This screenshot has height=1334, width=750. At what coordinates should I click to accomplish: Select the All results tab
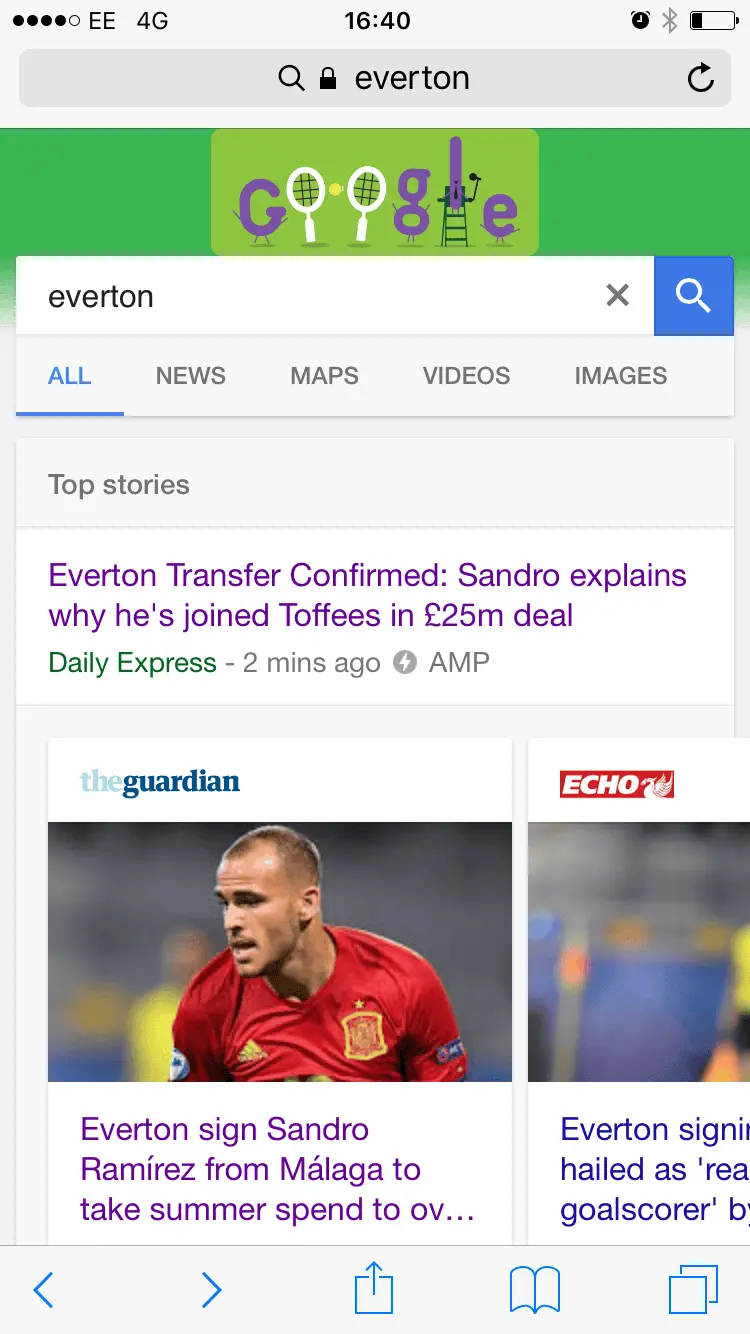(70, 376)
